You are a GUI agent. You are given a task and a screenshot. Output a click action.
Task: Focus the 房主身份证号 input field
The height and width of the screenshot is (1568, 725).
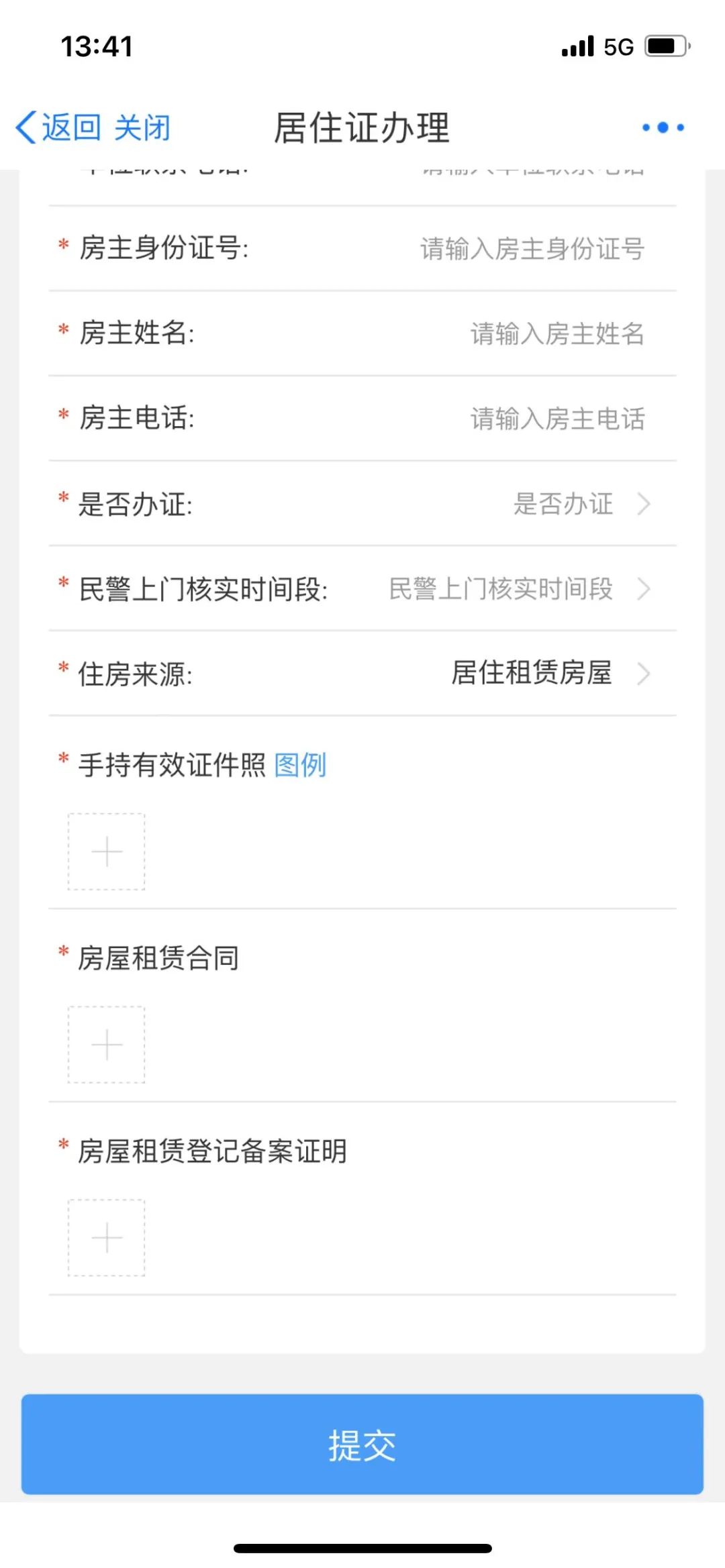532,249
